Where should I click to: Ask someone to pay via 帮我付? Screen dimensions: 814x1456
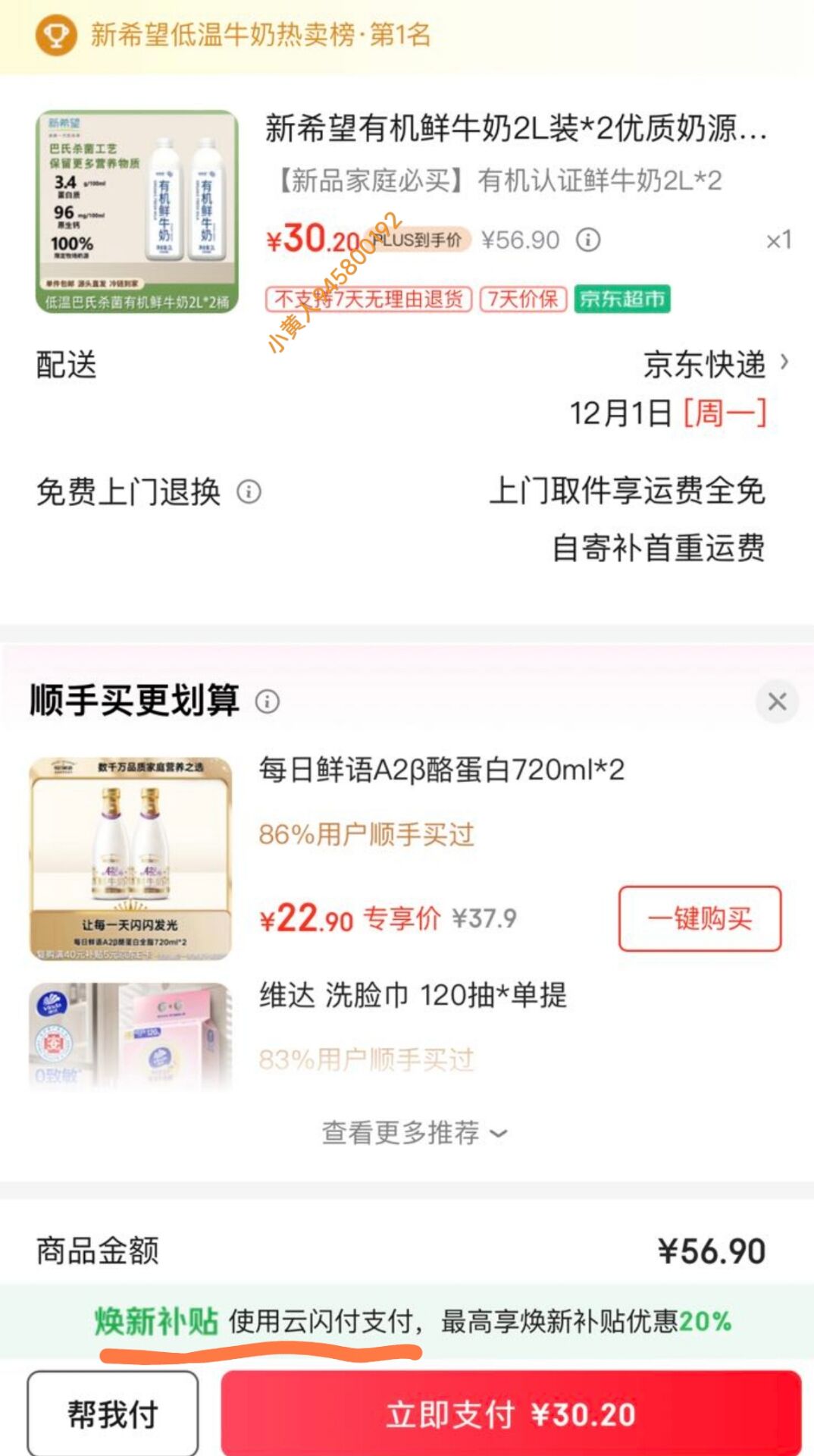click(113, 1414)
